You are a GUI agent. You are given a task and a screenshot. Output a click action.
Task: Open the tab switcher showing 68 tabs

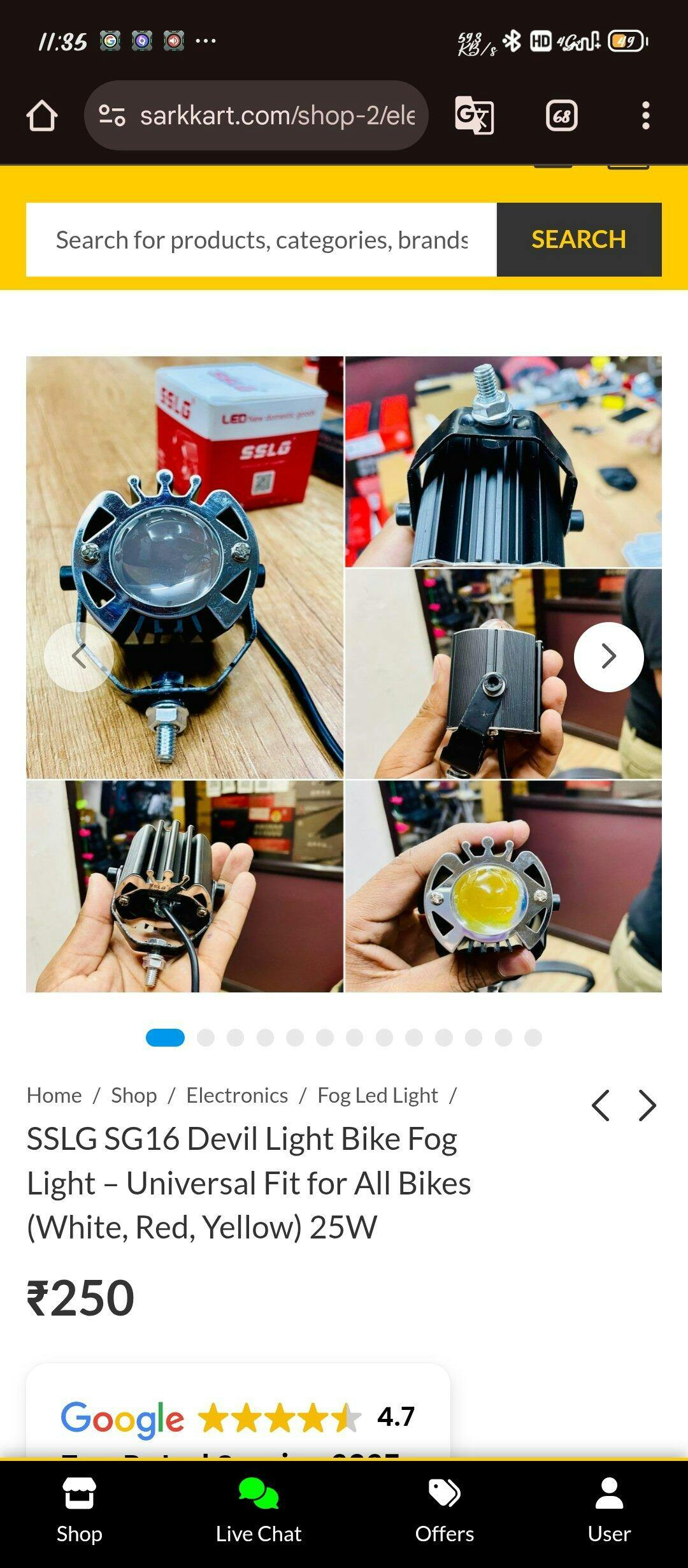coord(561,115)
